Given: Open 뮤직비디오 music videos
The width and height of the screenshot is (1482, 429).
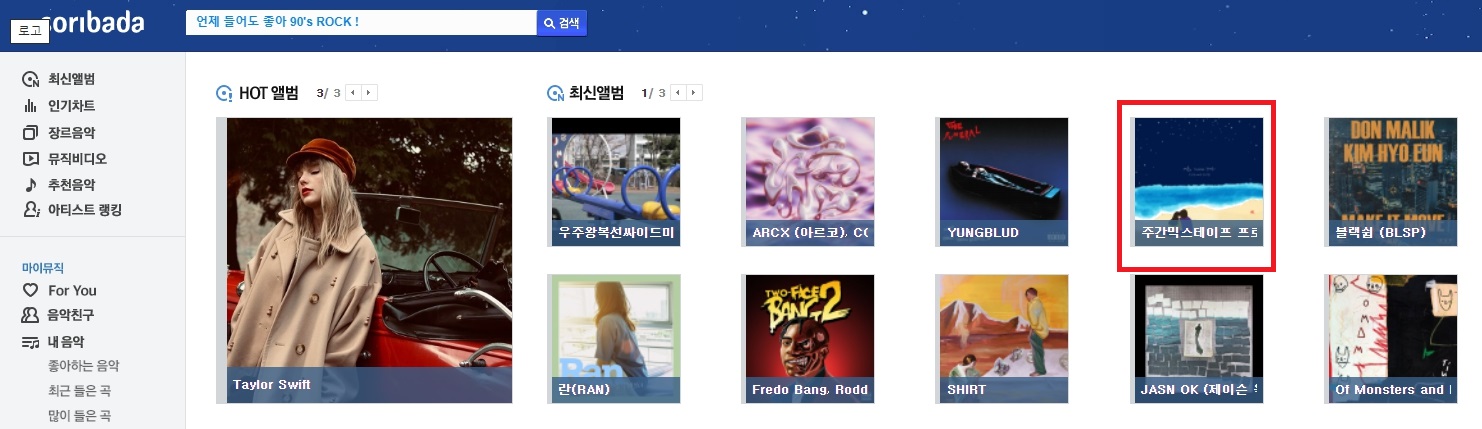Looking at the screenshot, I should 76,158.
